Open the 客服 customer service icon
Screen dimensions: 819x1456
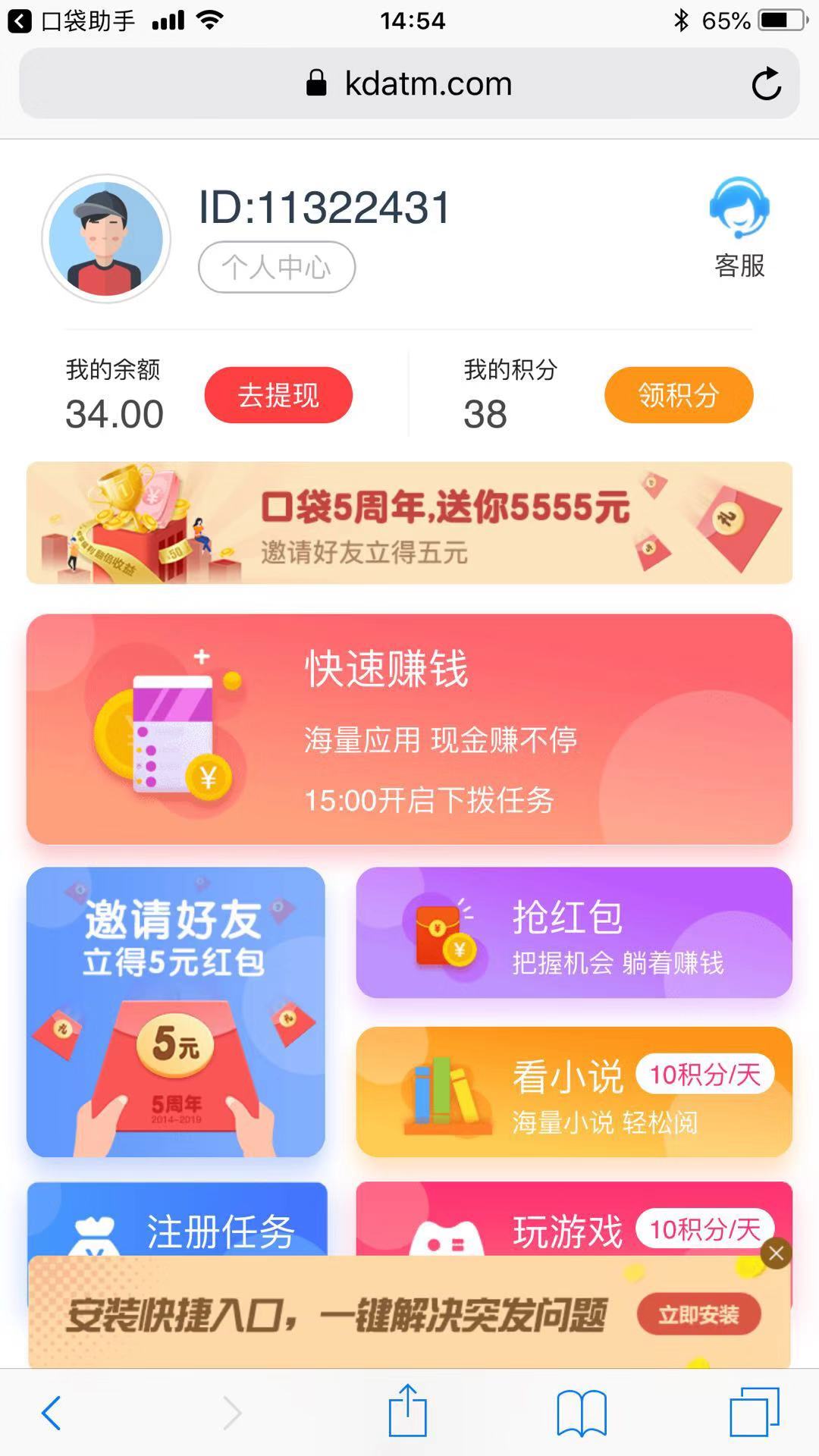point(739,227)
